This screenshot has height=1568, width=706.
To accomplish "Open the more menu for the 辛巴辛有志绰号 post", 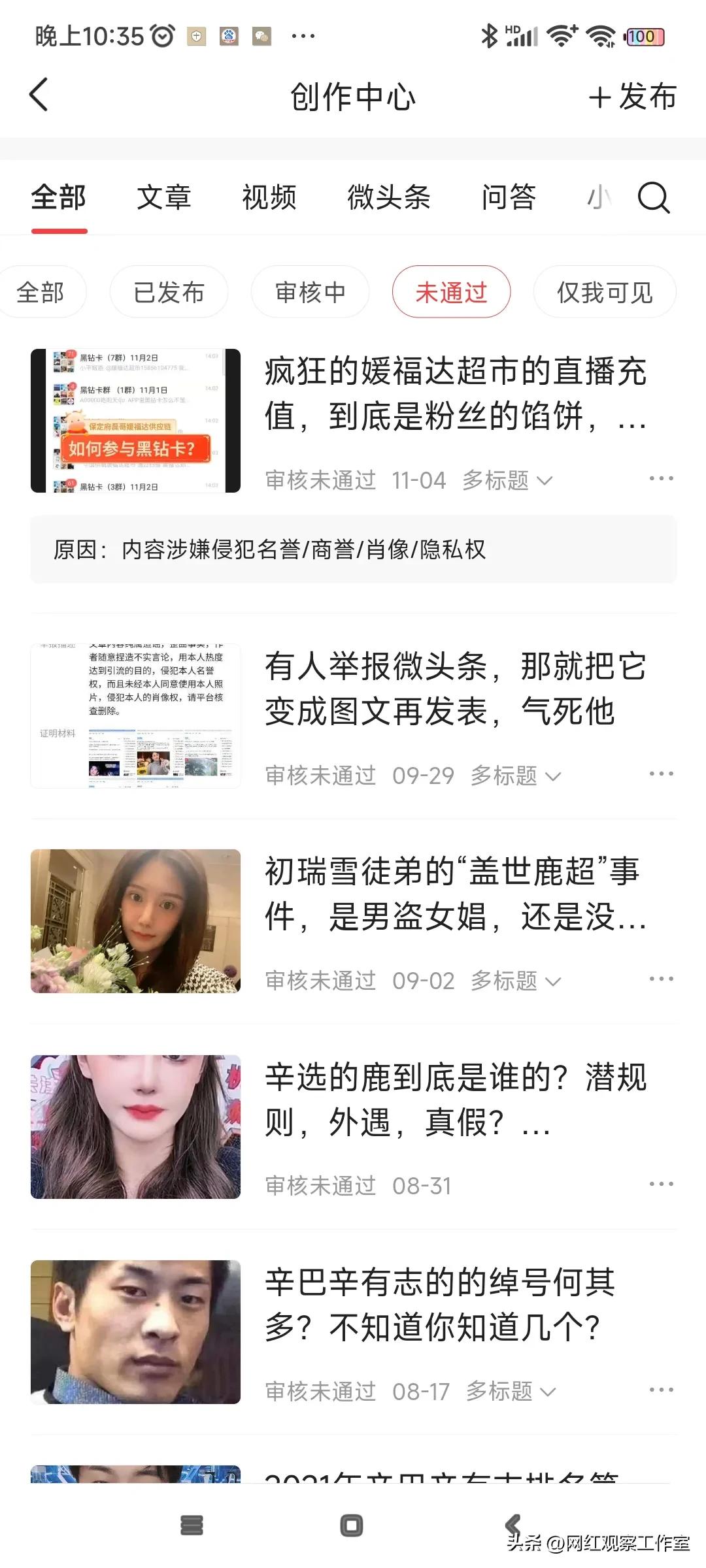I will click(x=662, y=1390).
